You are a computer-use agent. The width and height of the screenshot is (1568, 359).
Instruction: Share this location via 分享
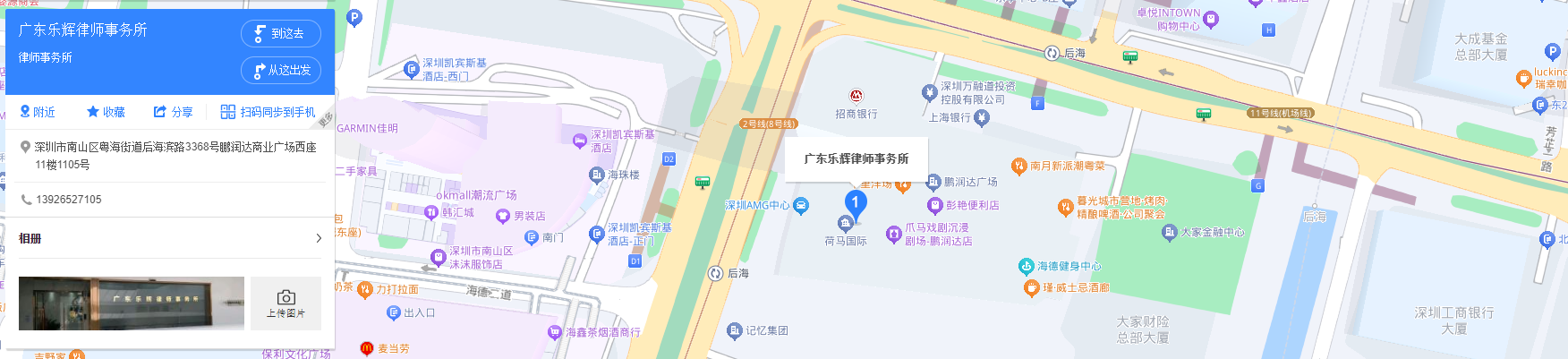coord(173,112)
